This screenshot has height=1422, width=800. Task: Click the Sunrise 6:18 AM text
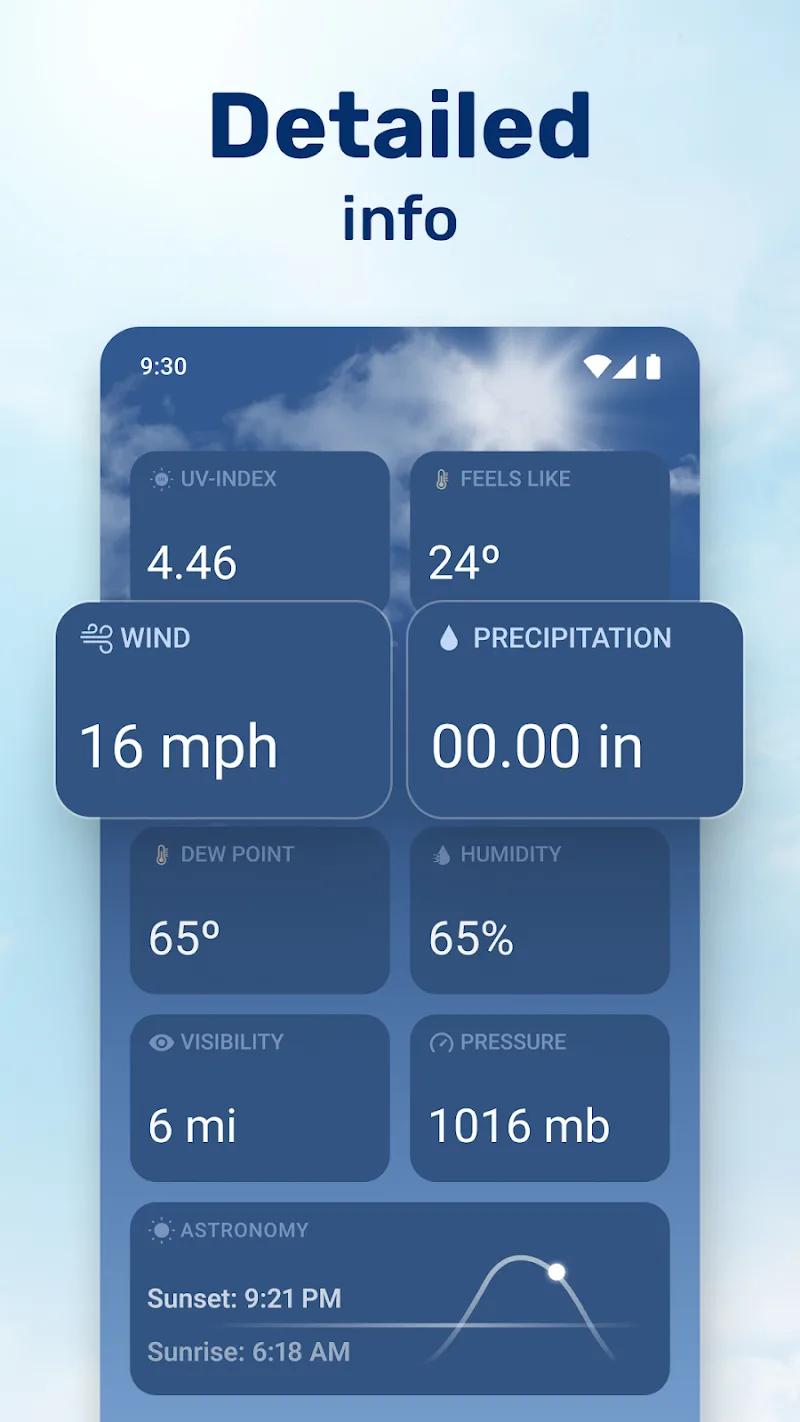[248, 1352]
